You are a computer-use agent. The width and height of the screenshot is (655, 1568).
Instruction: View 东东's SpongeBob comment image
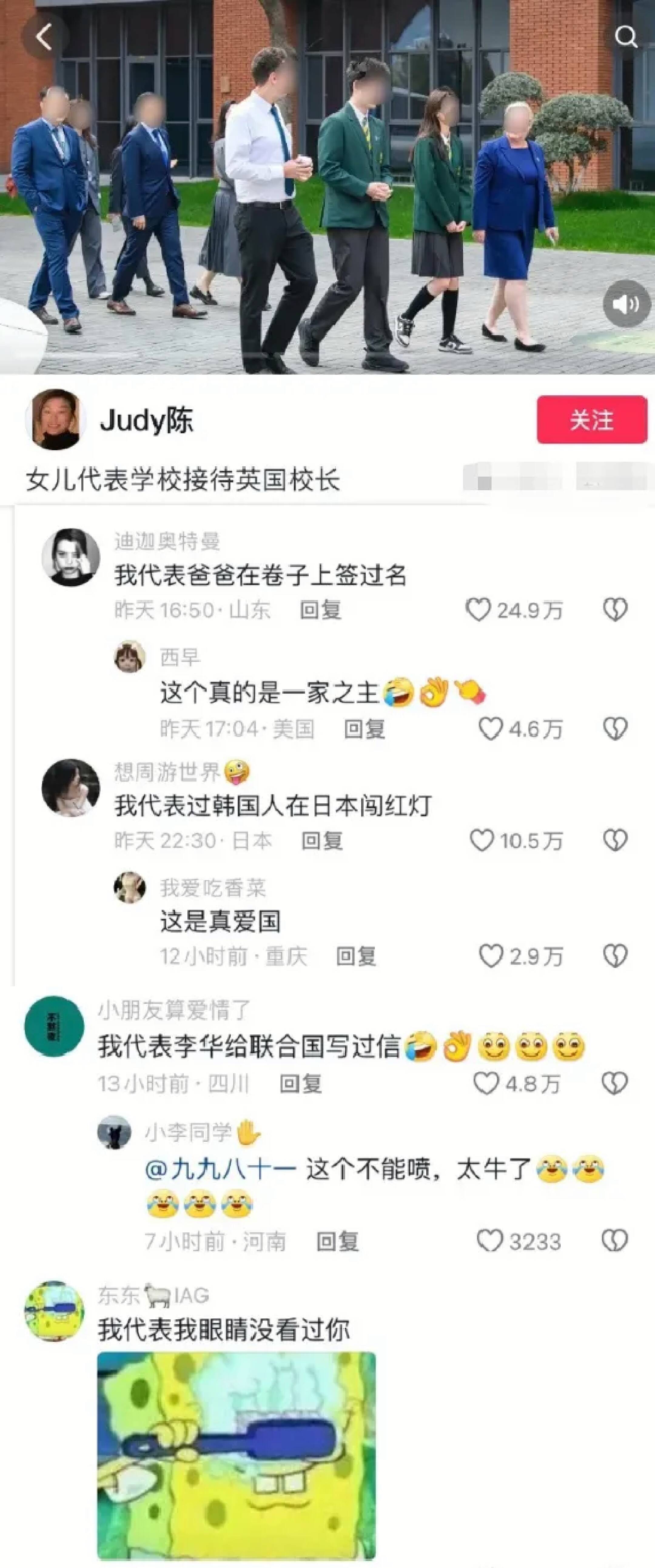[236, 1455]
